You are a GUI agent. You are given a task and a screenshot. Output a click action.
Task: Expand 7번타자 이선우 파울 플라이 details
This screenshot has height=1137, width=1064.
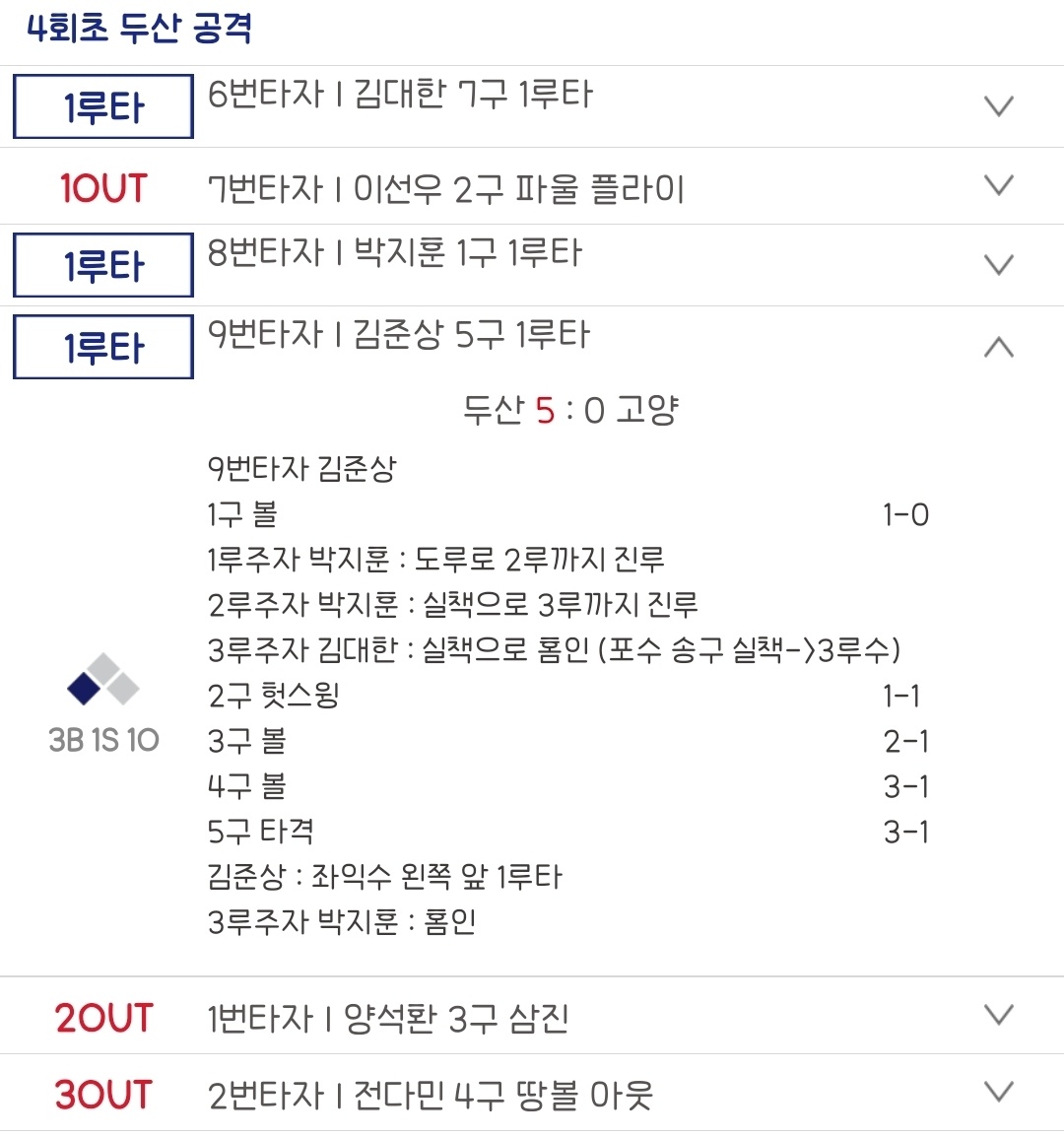pos(998,186)
